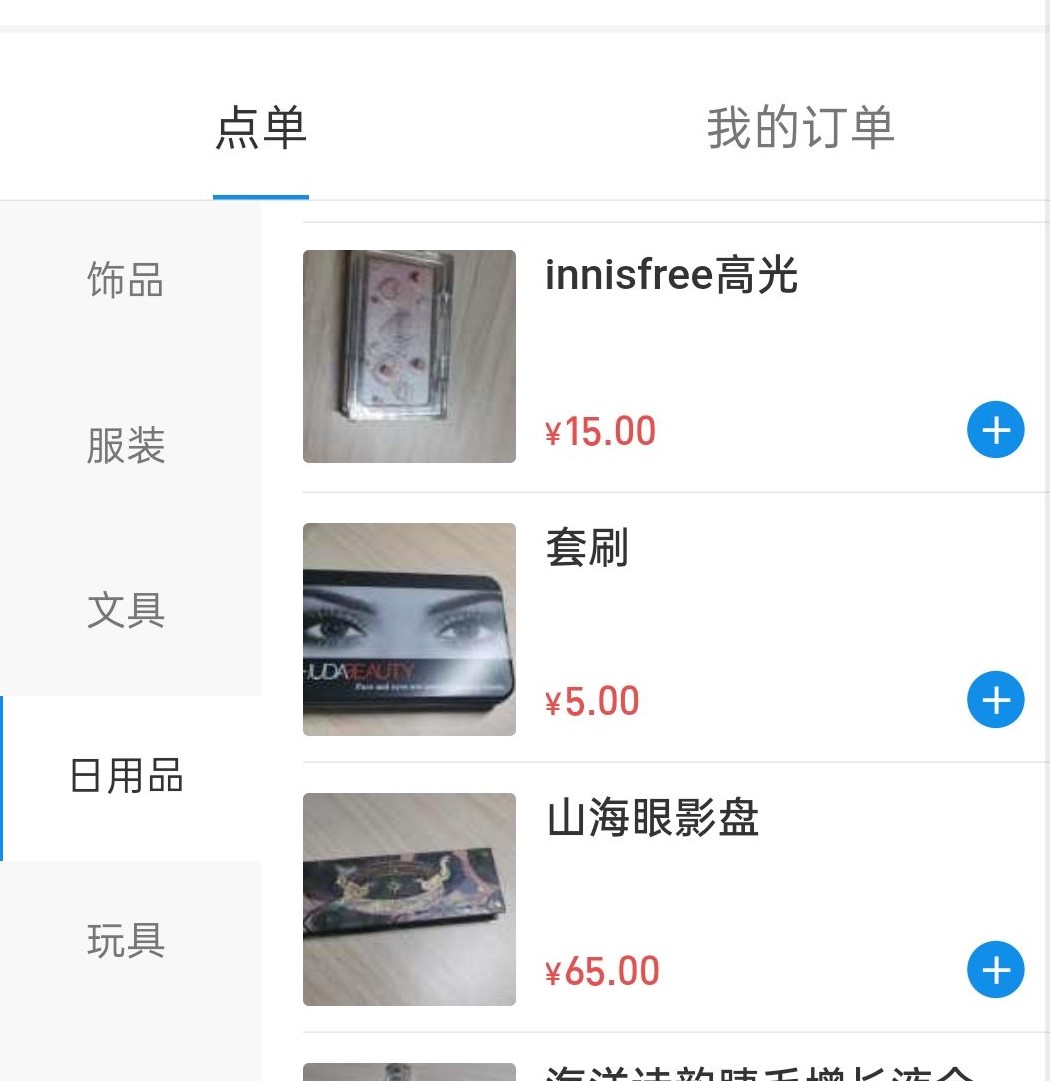Add 套刷 to the order
The image size is (1050, 1081).
[995, 700]
